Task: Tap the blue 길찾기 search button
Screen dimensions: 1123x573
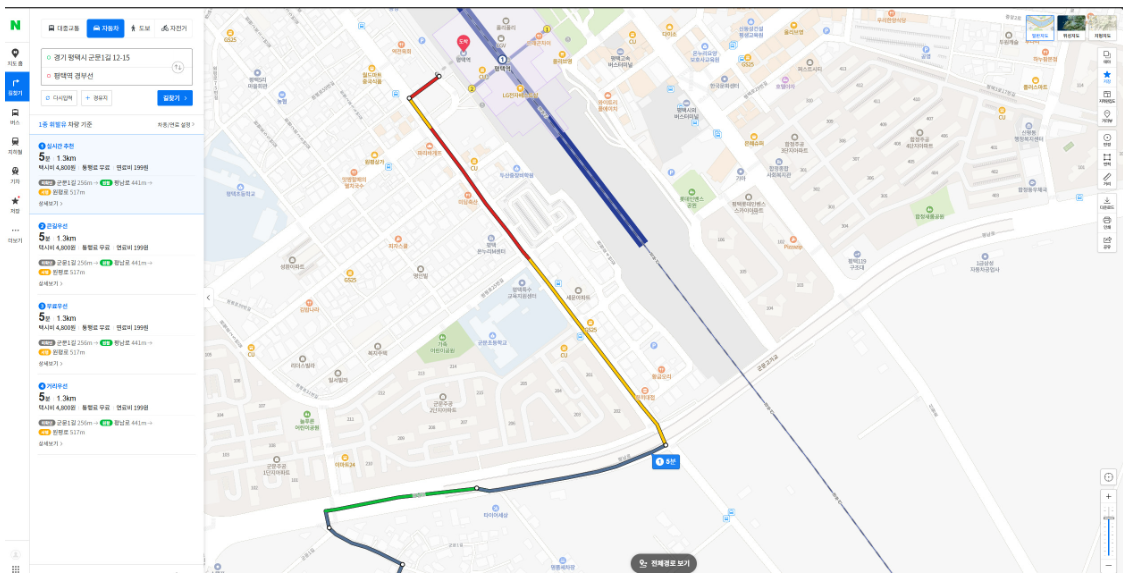Action: tap(174, 98)
